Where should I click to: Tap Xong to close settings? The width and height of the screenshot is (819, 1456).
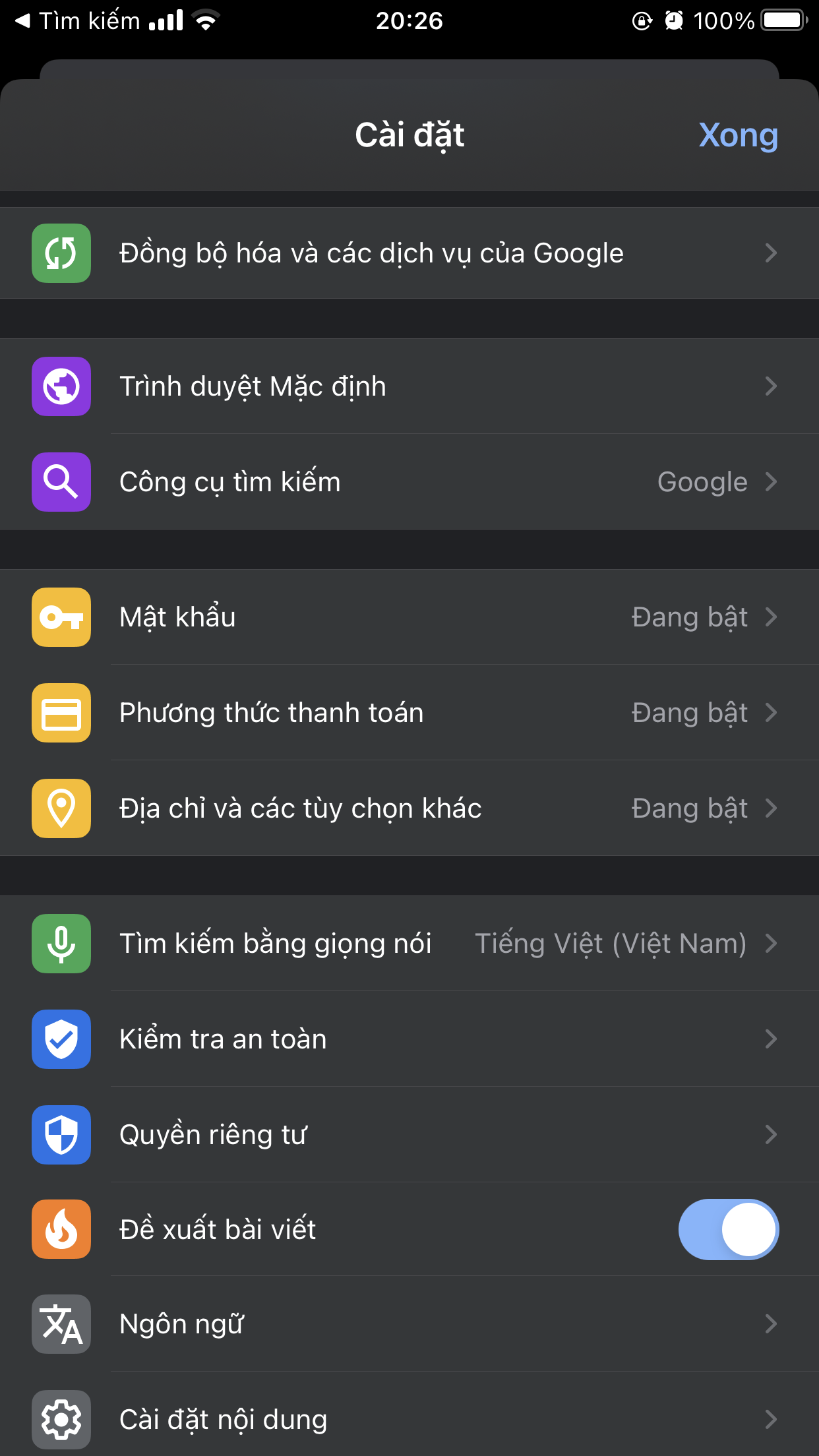(738, 135)
